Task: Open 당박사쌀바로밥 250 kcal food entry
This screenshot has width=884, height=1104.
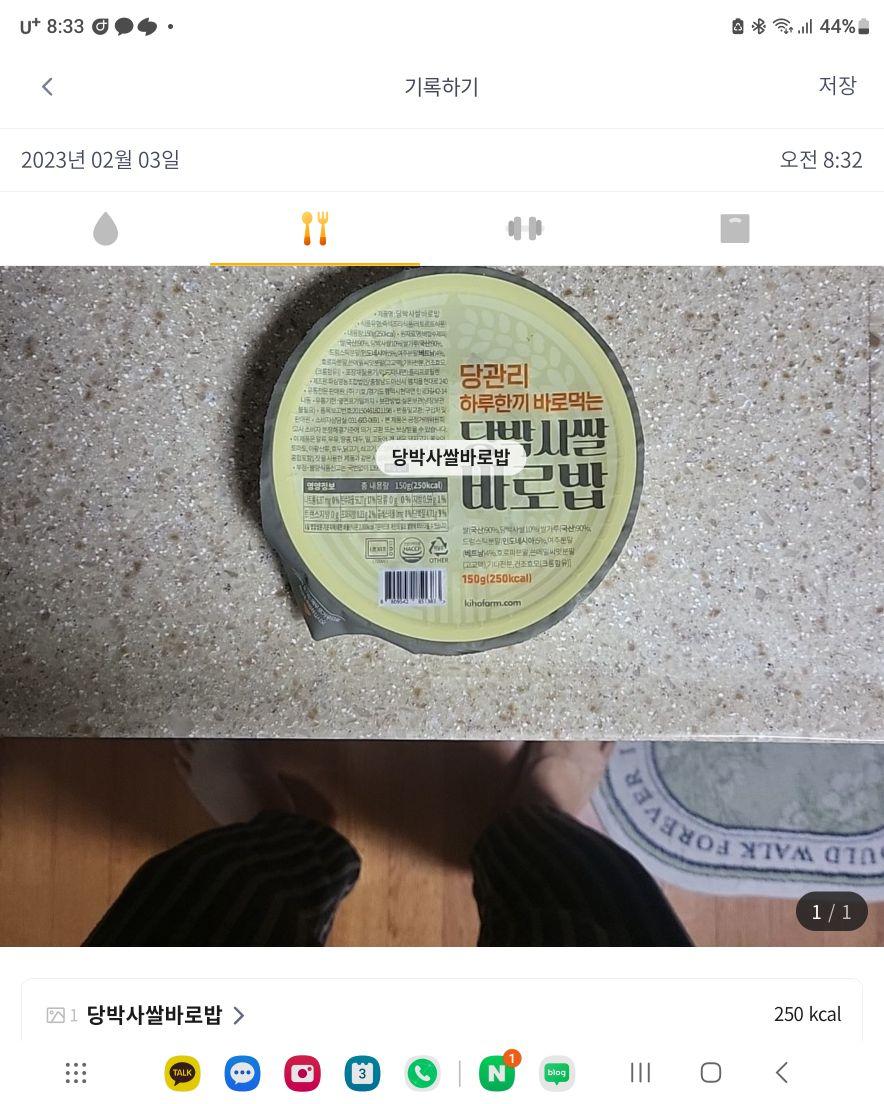Action: tap(442, 1015)
